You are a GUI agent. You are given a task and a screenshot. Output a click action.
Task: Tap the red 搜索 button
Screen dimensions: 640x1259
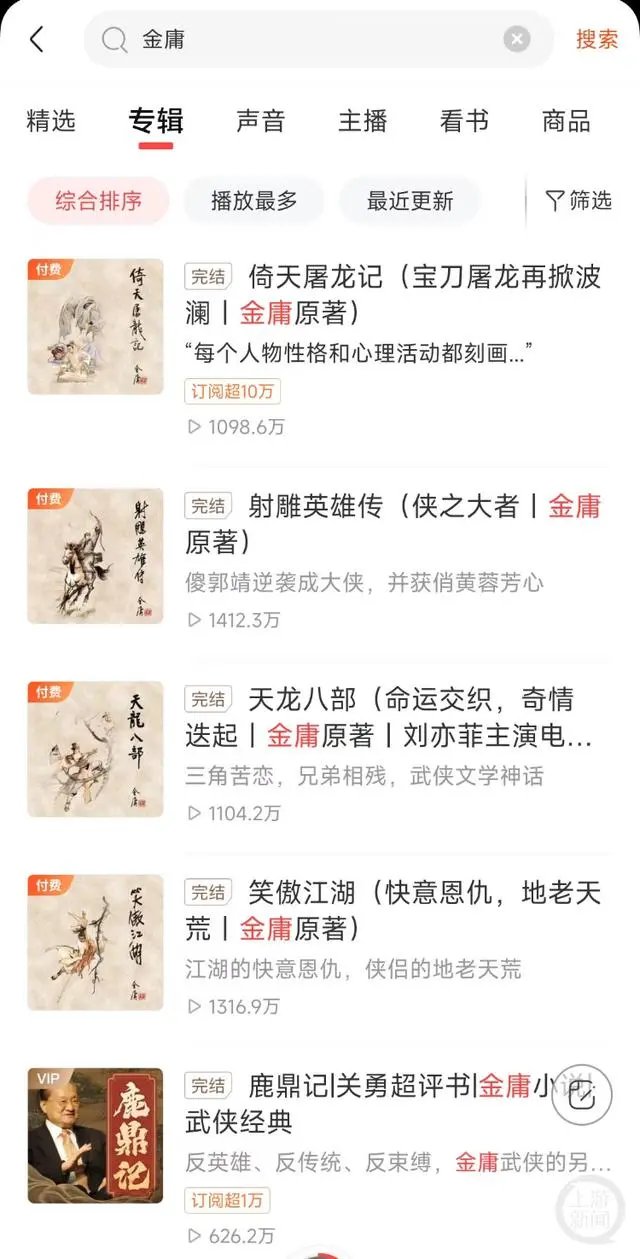point(596,40)
